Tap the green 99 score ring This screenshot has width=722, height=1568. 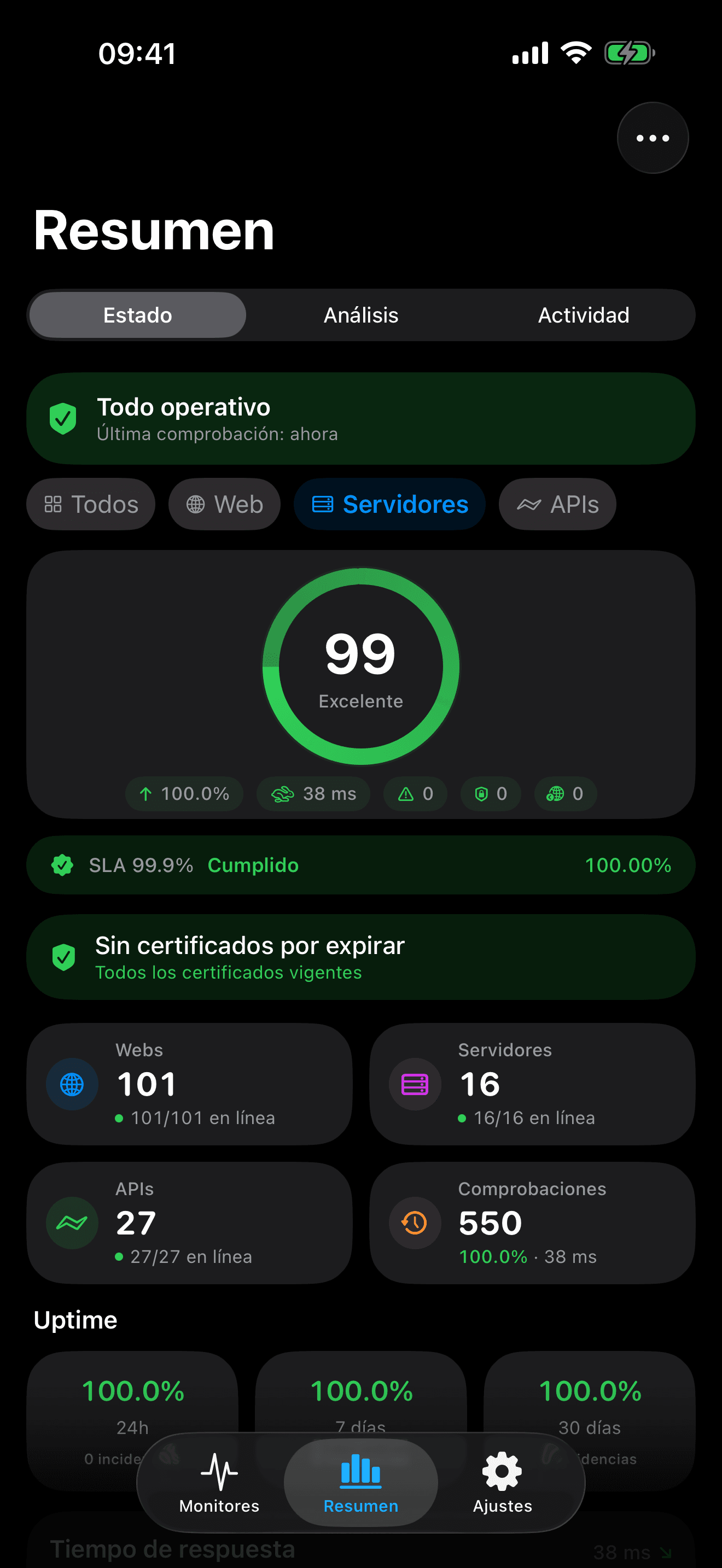pyautogui.click(x=361, y=665)
